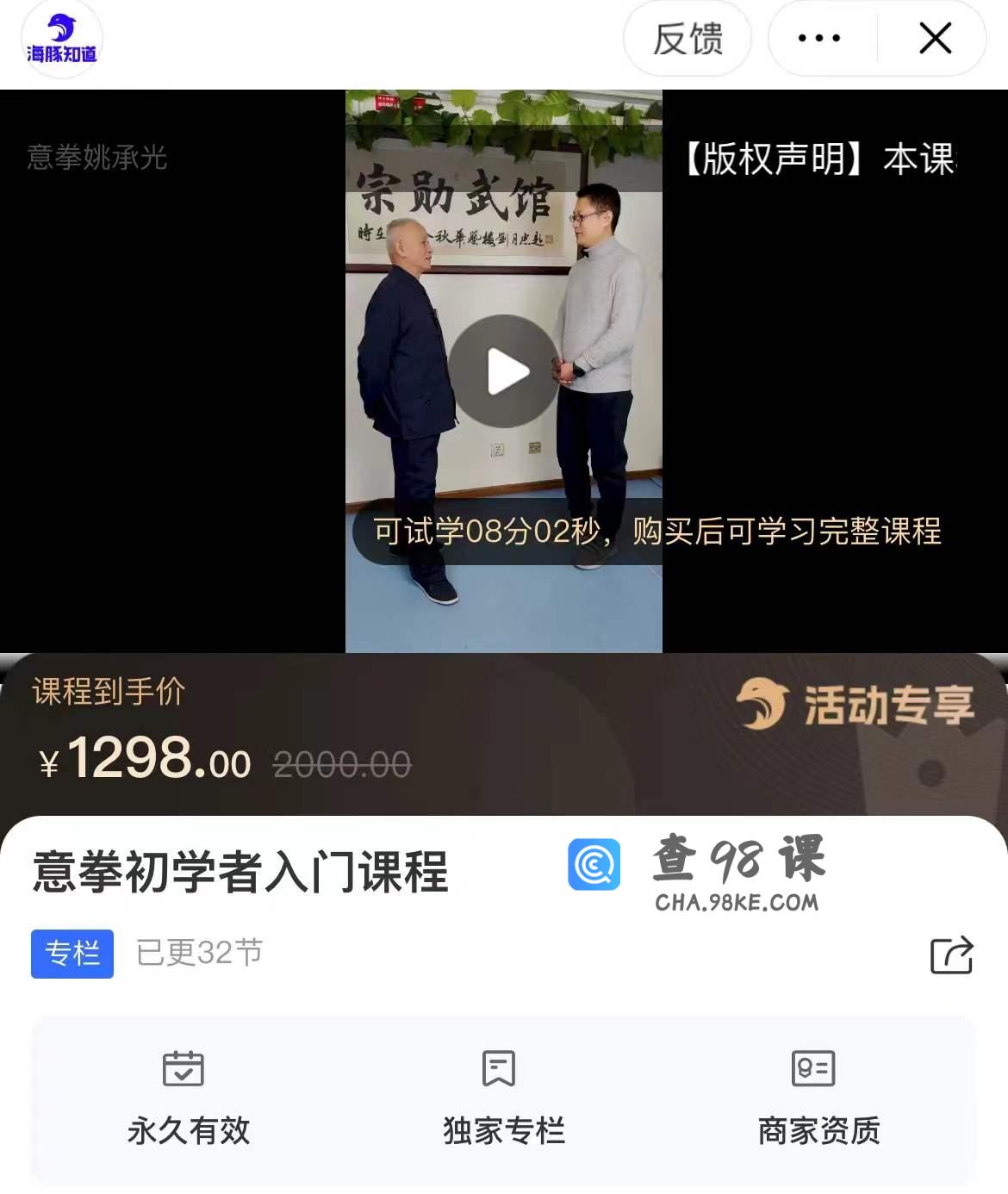Close the mini program page
The image size is (1008, 1194).
935,39
